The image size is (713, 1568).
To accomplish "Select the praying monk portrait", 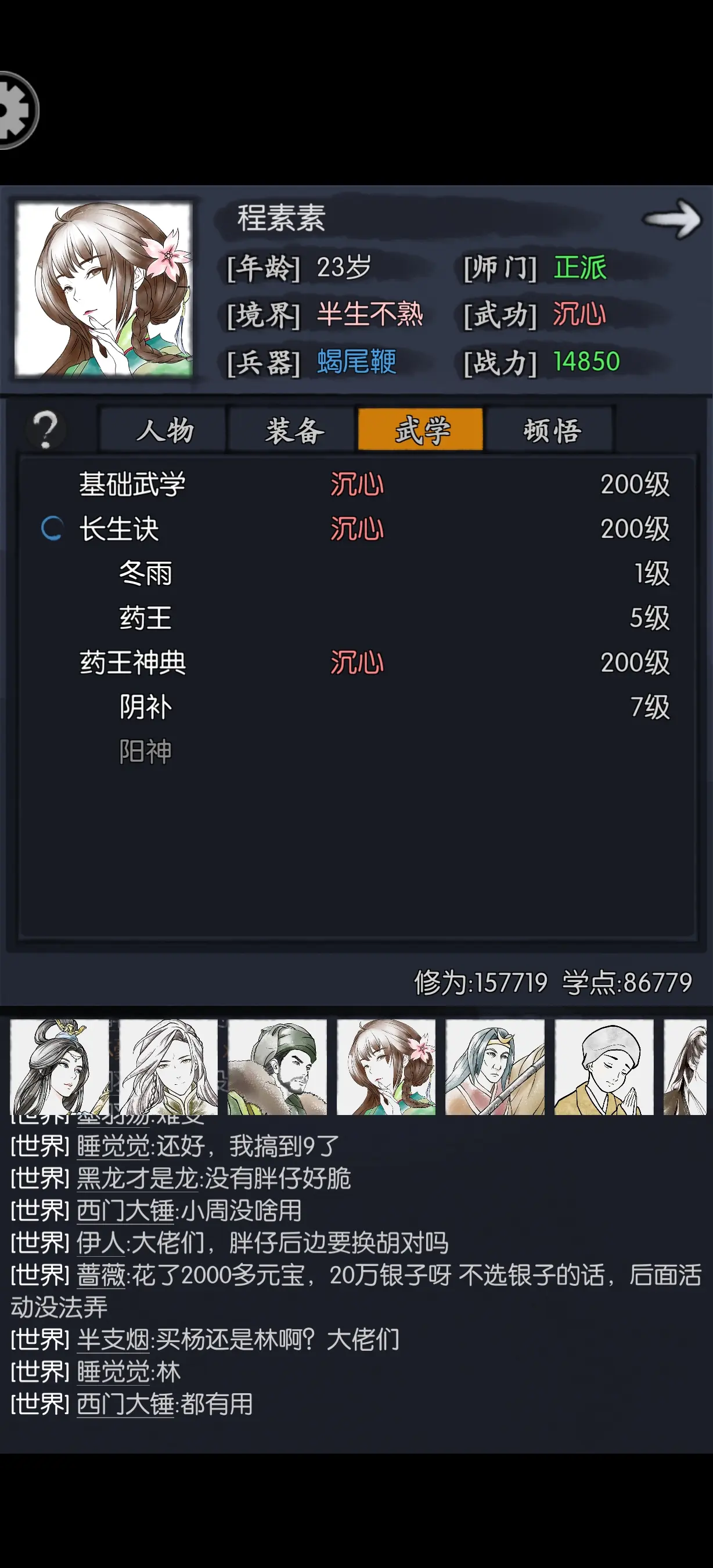I will pos(604,1067).
